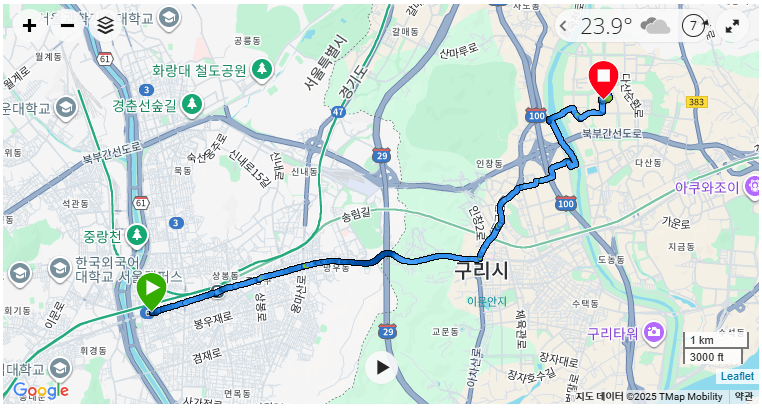Open the map layers selector
762x408 pixels.
pyautogui.click(x=105, y=25)
